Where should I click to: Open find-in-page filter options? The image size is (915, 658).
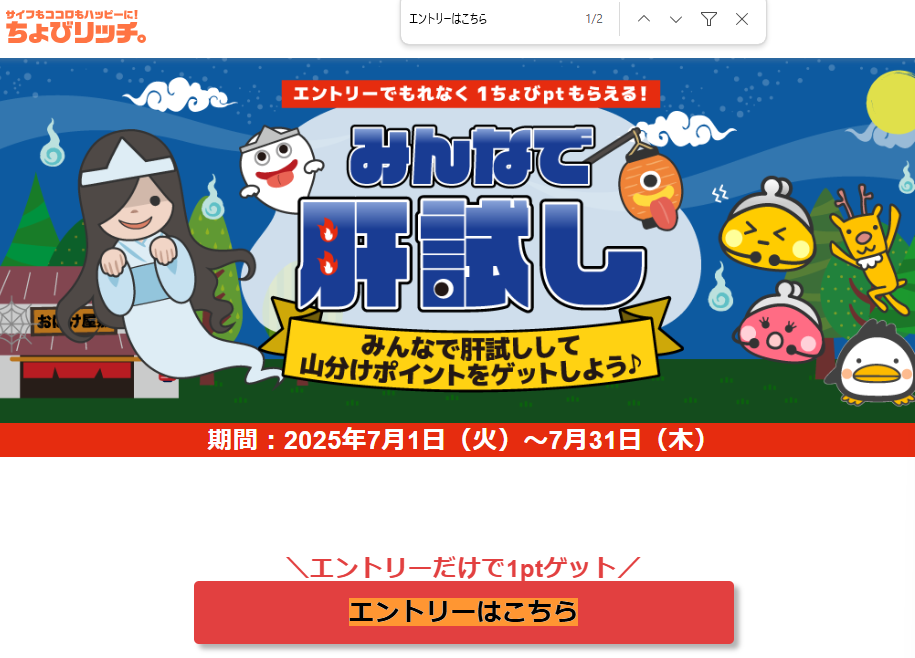click(x=709, y=19)
